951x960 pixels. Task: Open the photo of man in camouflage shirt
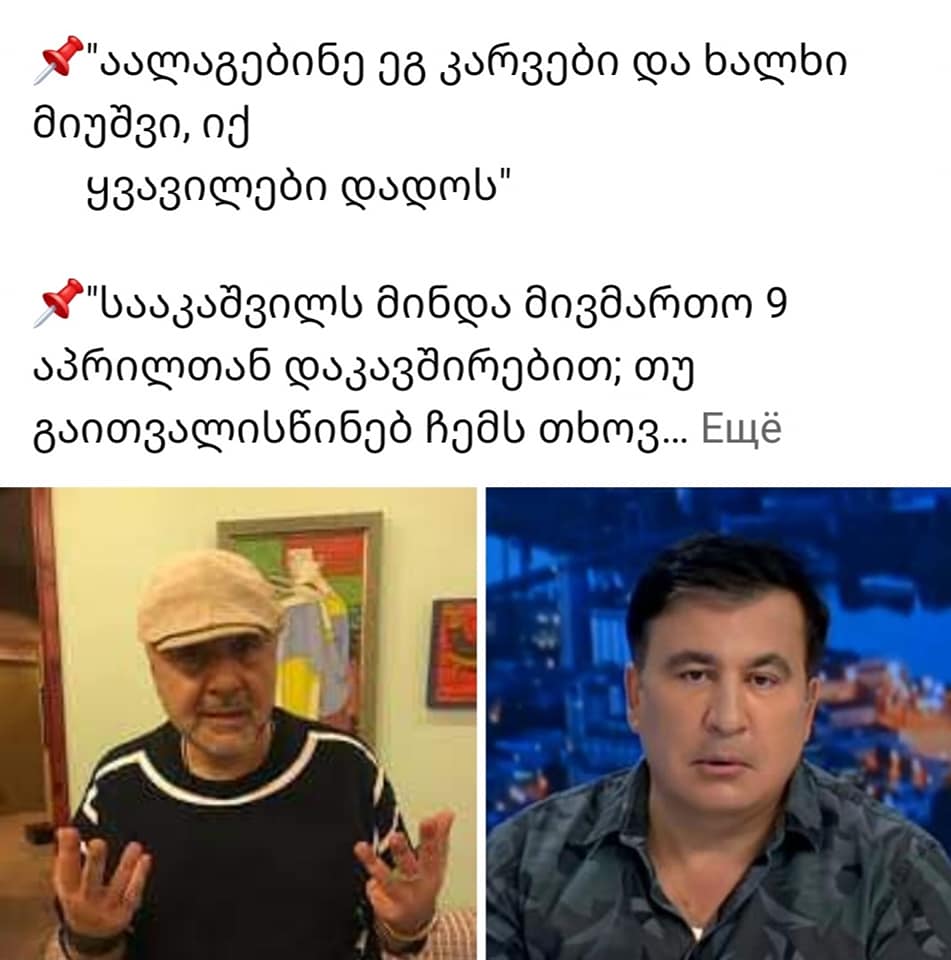click(x=718, y=723)
